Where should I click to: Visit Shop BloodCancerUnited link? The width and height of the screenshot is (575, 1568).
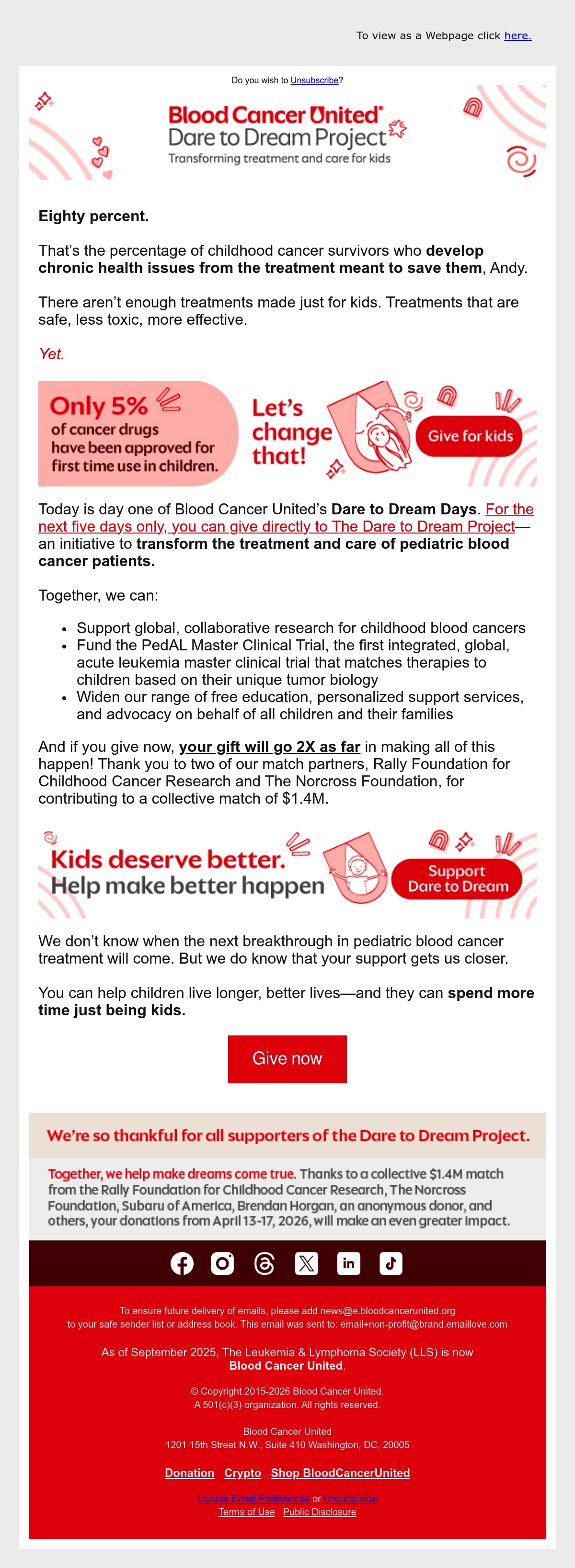coord(341,1472)
